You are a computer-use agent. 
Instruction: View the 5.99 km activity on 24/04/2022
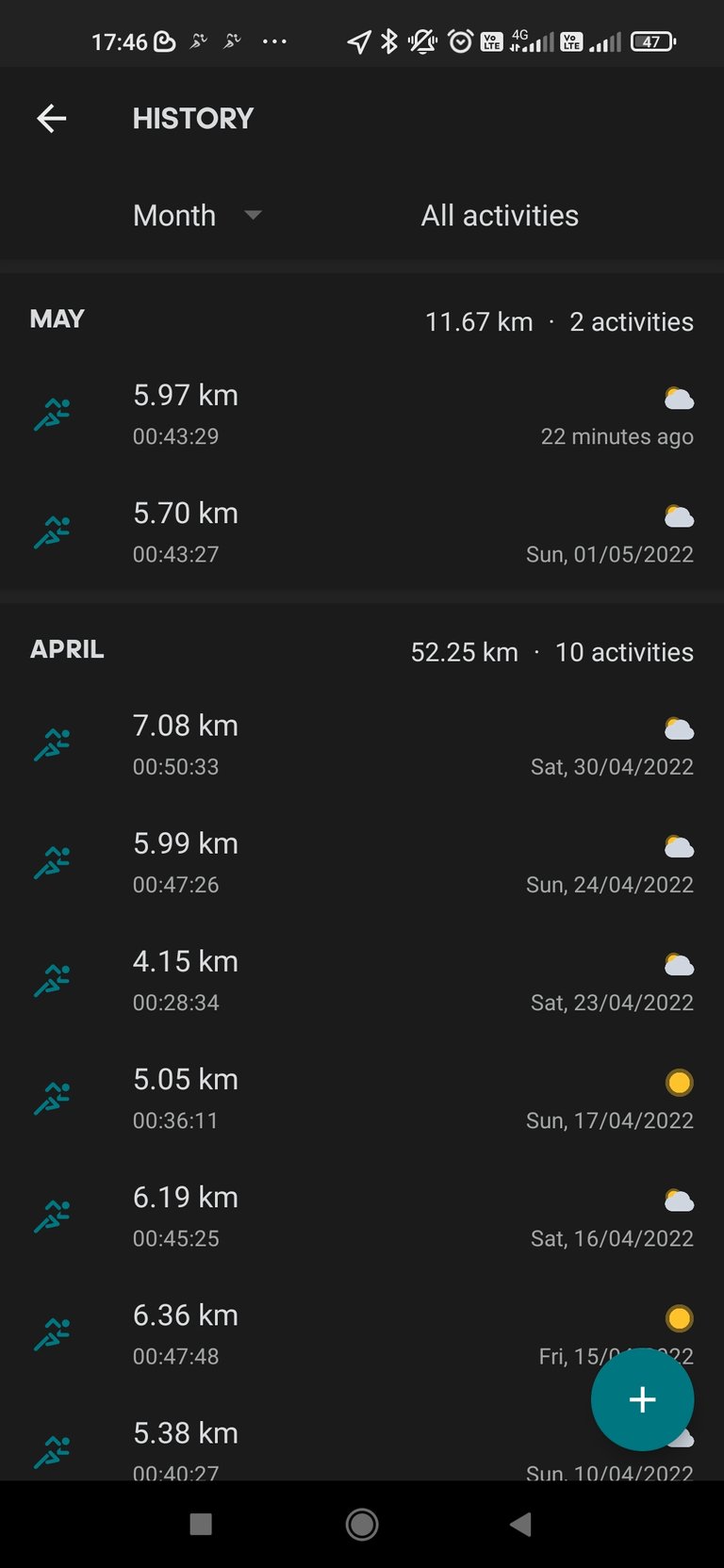362,862
